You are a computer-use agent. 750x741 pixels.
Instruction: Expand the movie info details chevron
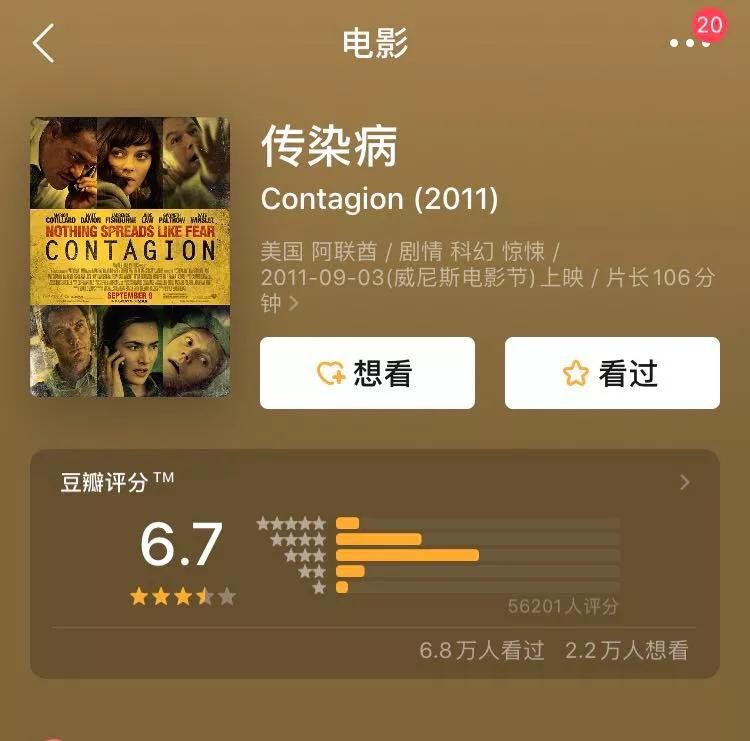point(294,304)
